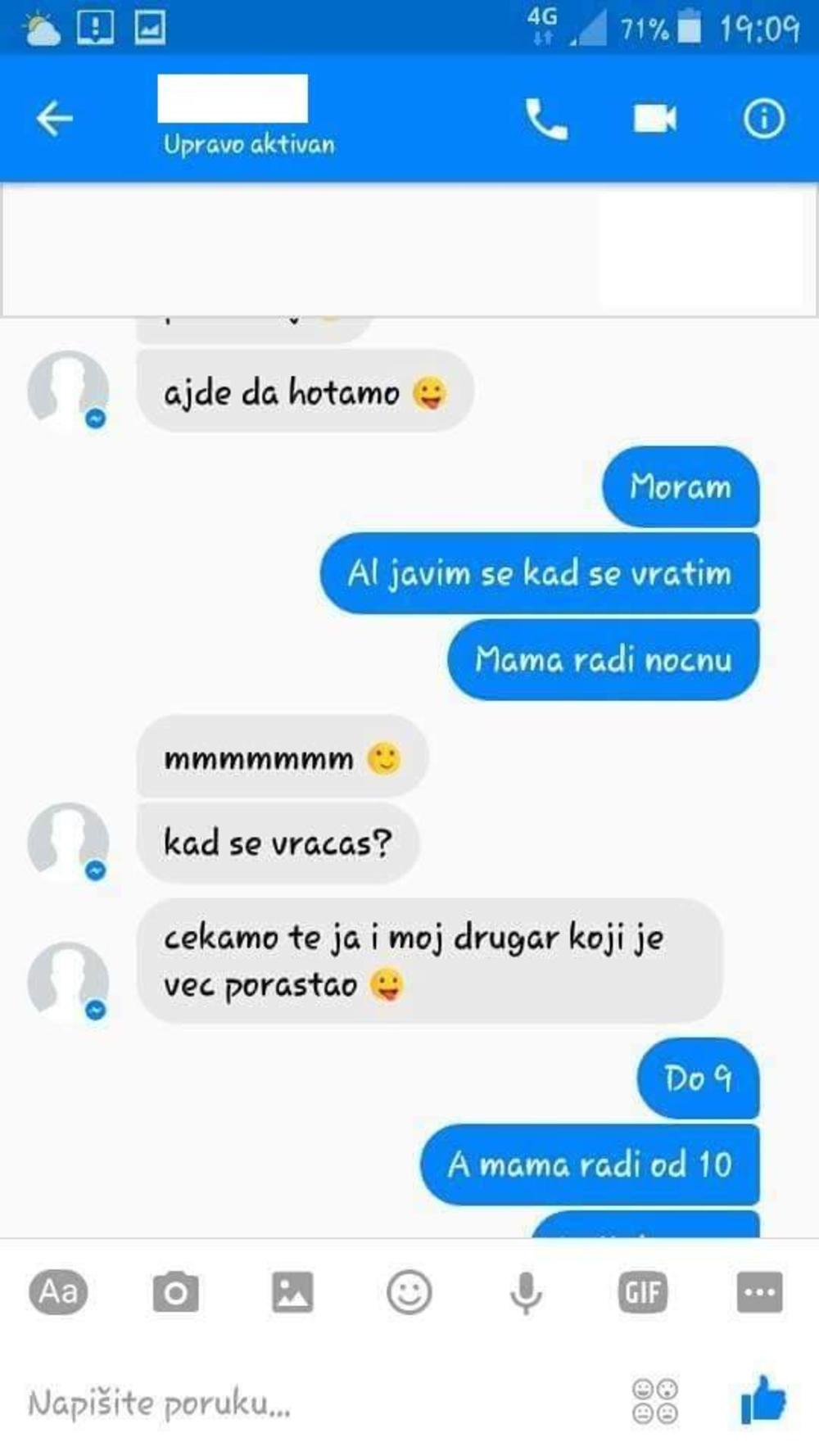Image resolution: width=819 pixels, height=1456 pixels.
Task: Open more options with the three dots
Action: (x=759, y=1292)
